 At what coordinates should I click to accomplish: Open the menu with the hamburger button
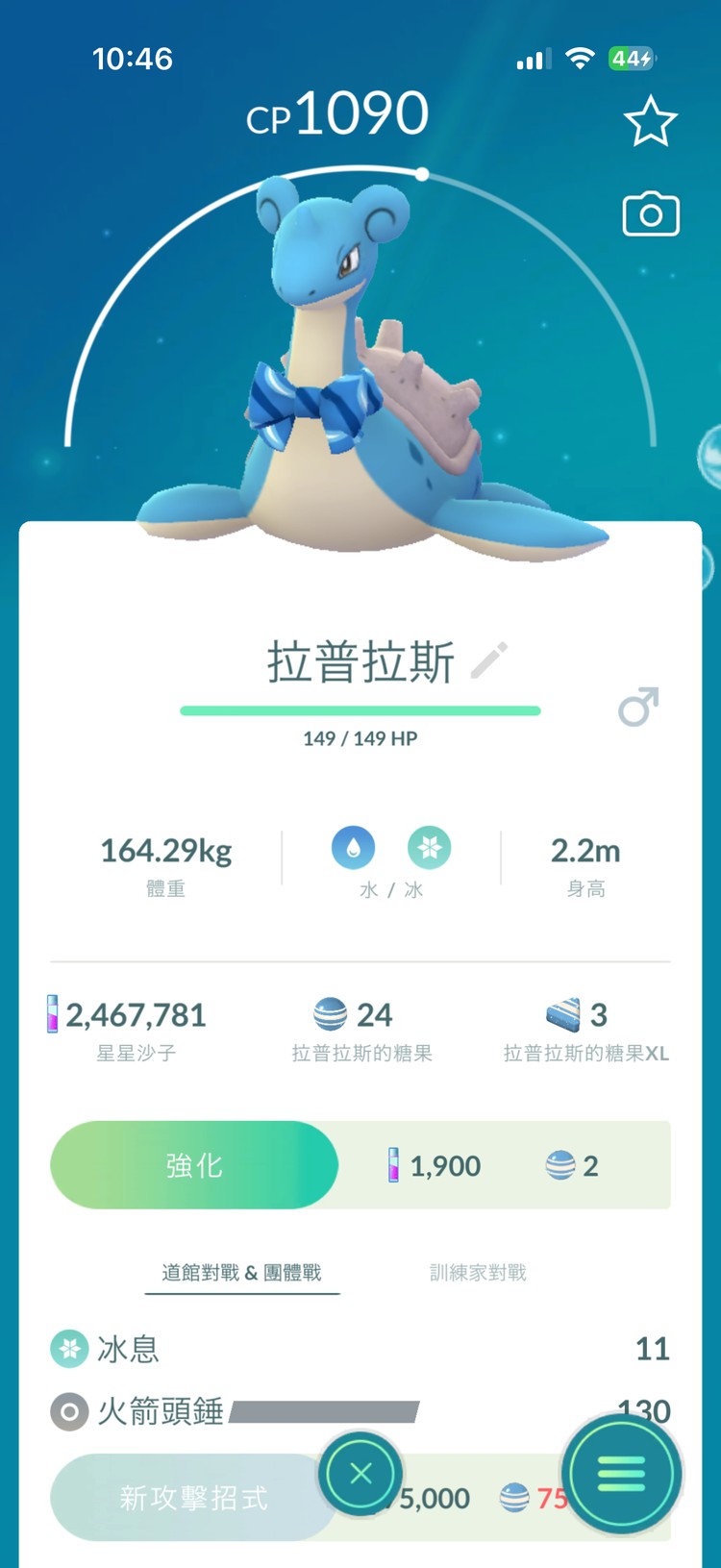pos(621,1473)
